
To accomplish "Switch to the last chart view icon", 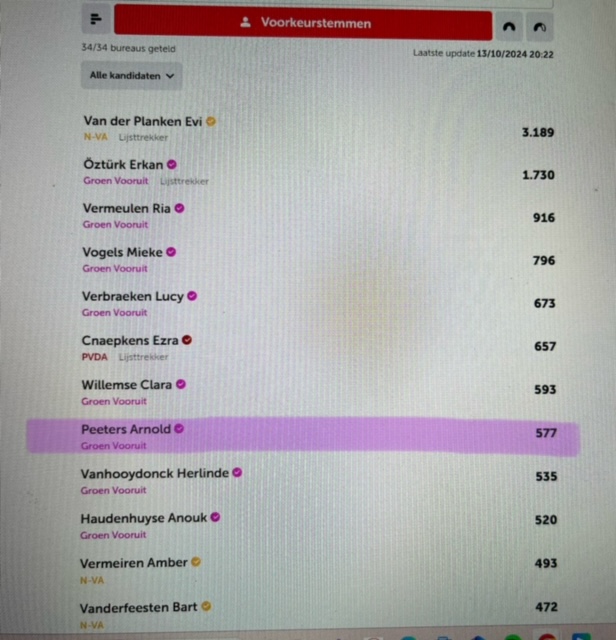I will click(x=540, y=24).
